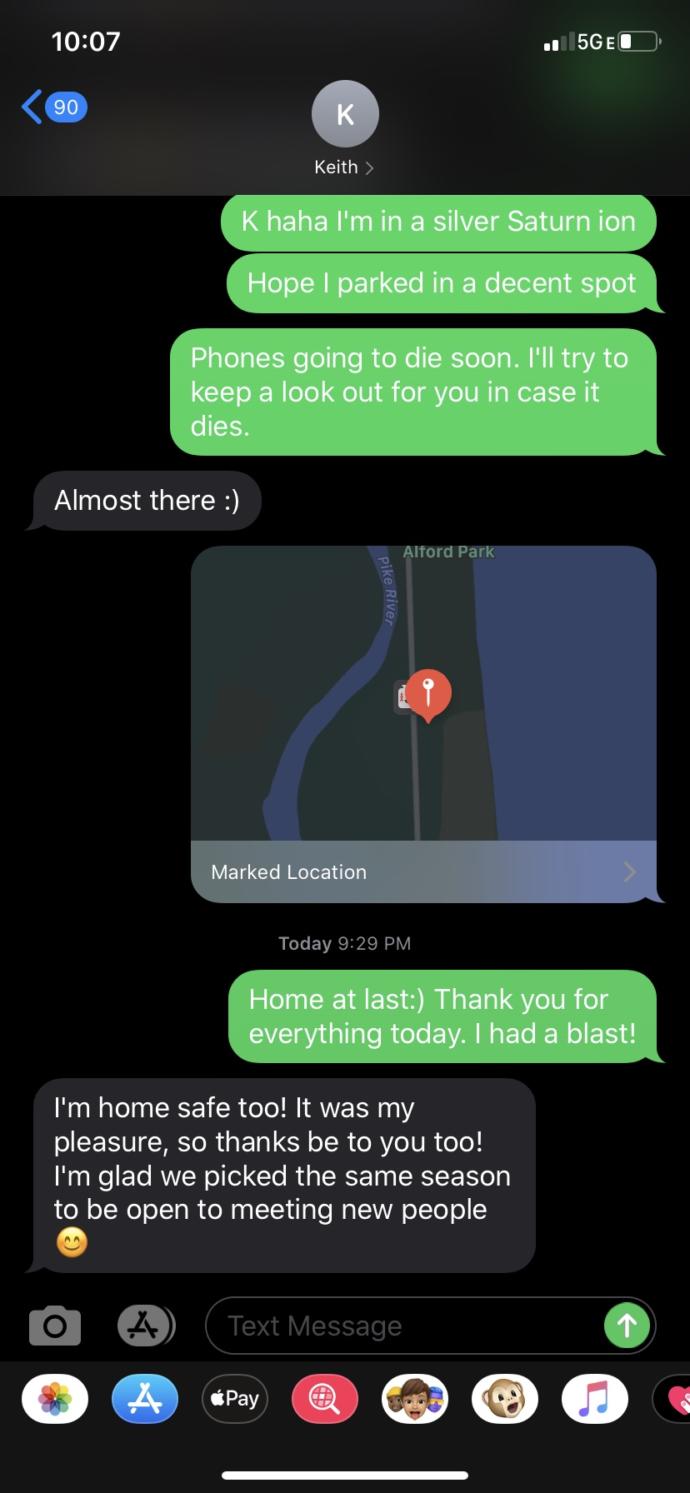The image size is (690, 1493).
Task: Open the camera to attach a photo
Action: pos(55,1326)
